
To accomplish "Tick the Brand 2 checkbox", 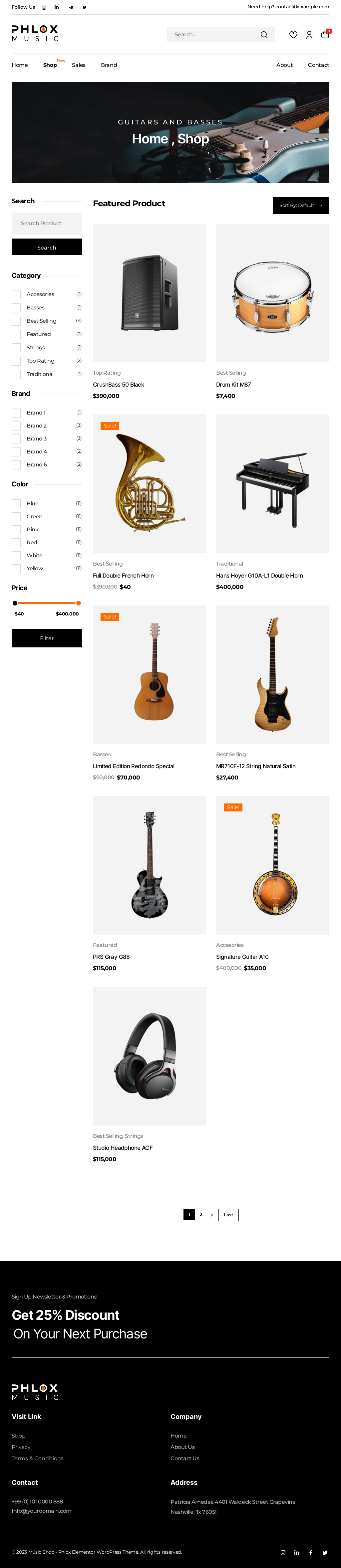I will coord(16,426).
